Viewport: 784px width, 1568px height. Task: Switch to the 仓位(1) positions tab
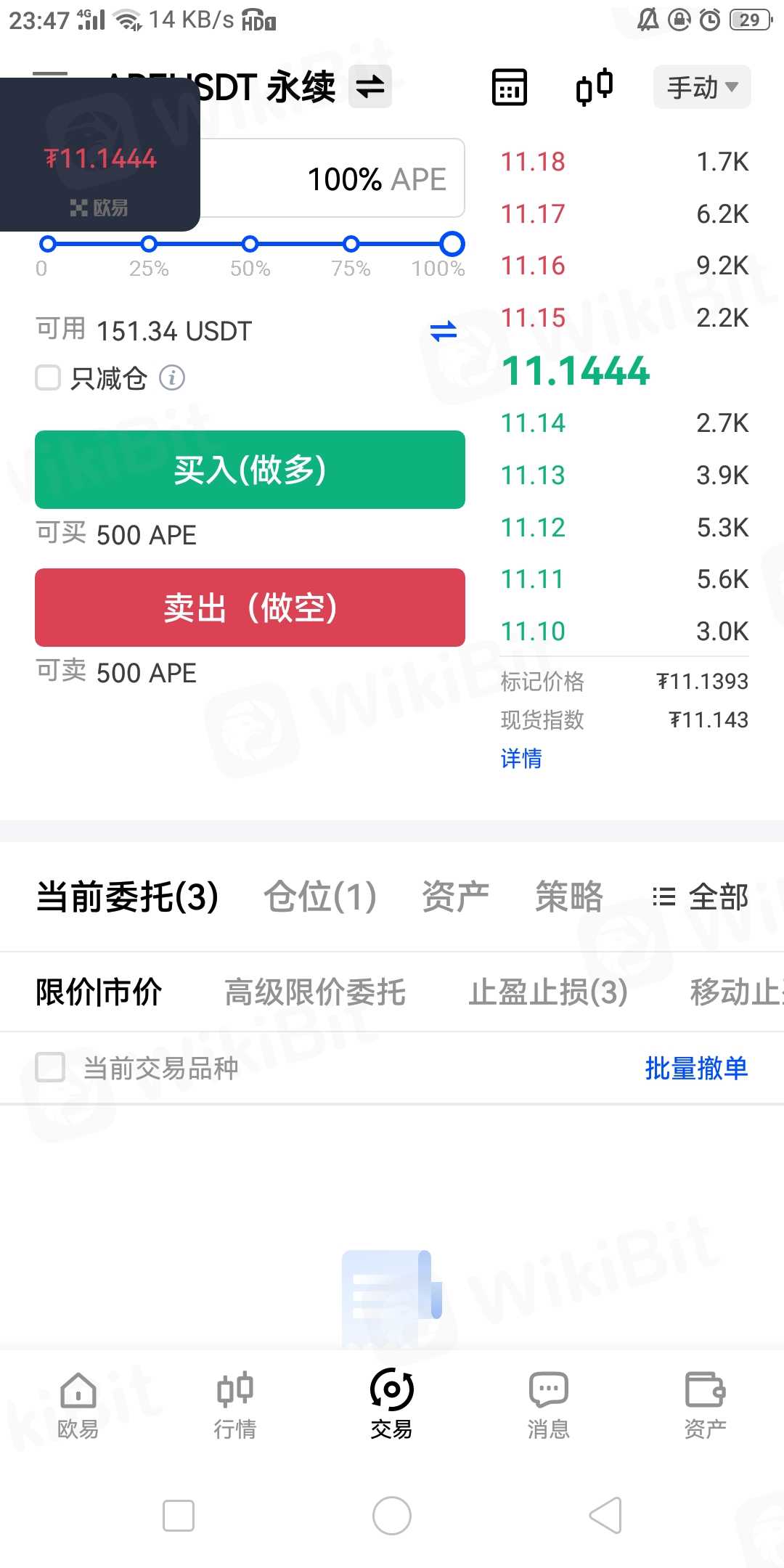(x=319, y=897)
